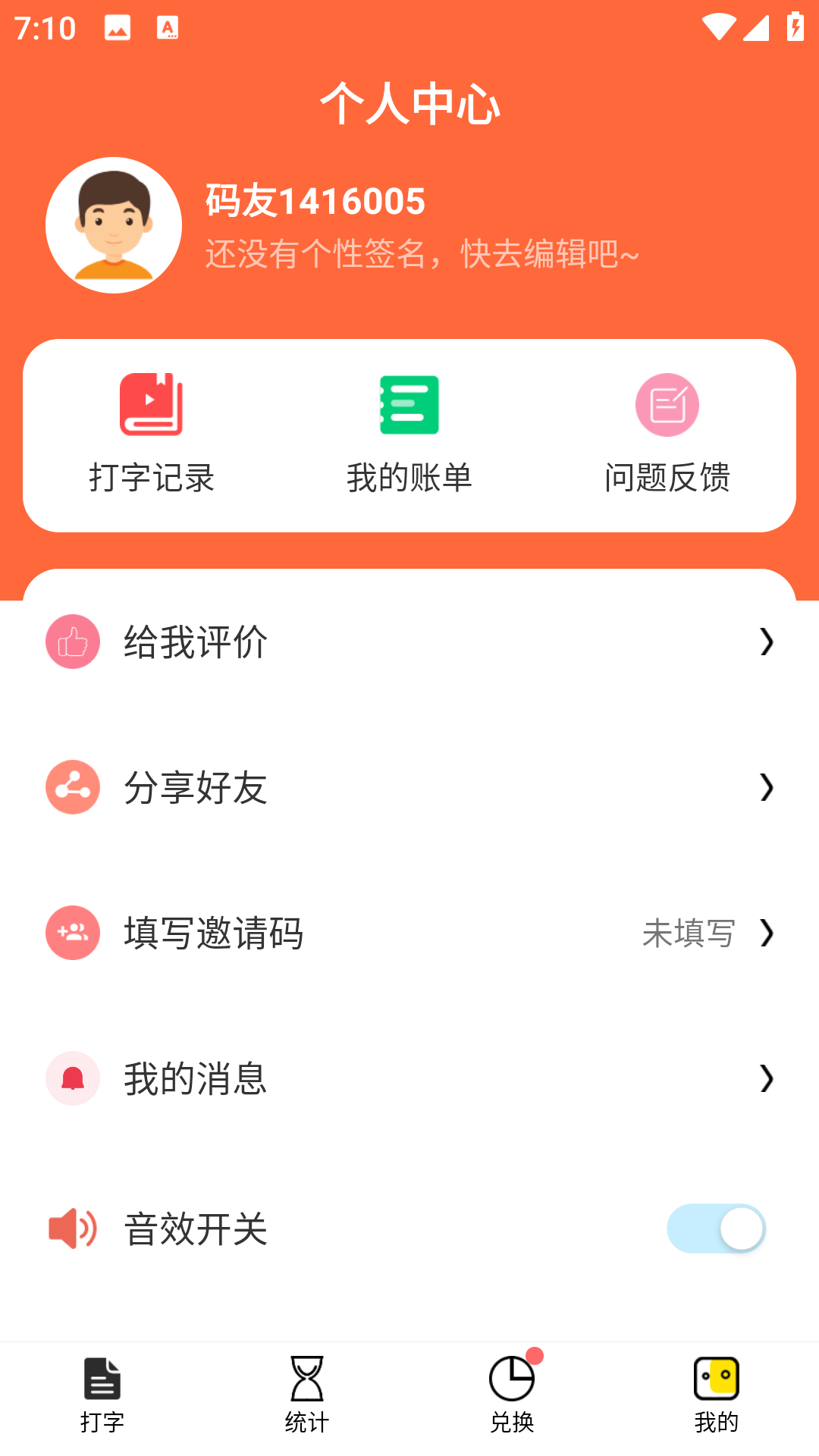Open the 填写邀请码 row chevron

[x=767, y=934]
